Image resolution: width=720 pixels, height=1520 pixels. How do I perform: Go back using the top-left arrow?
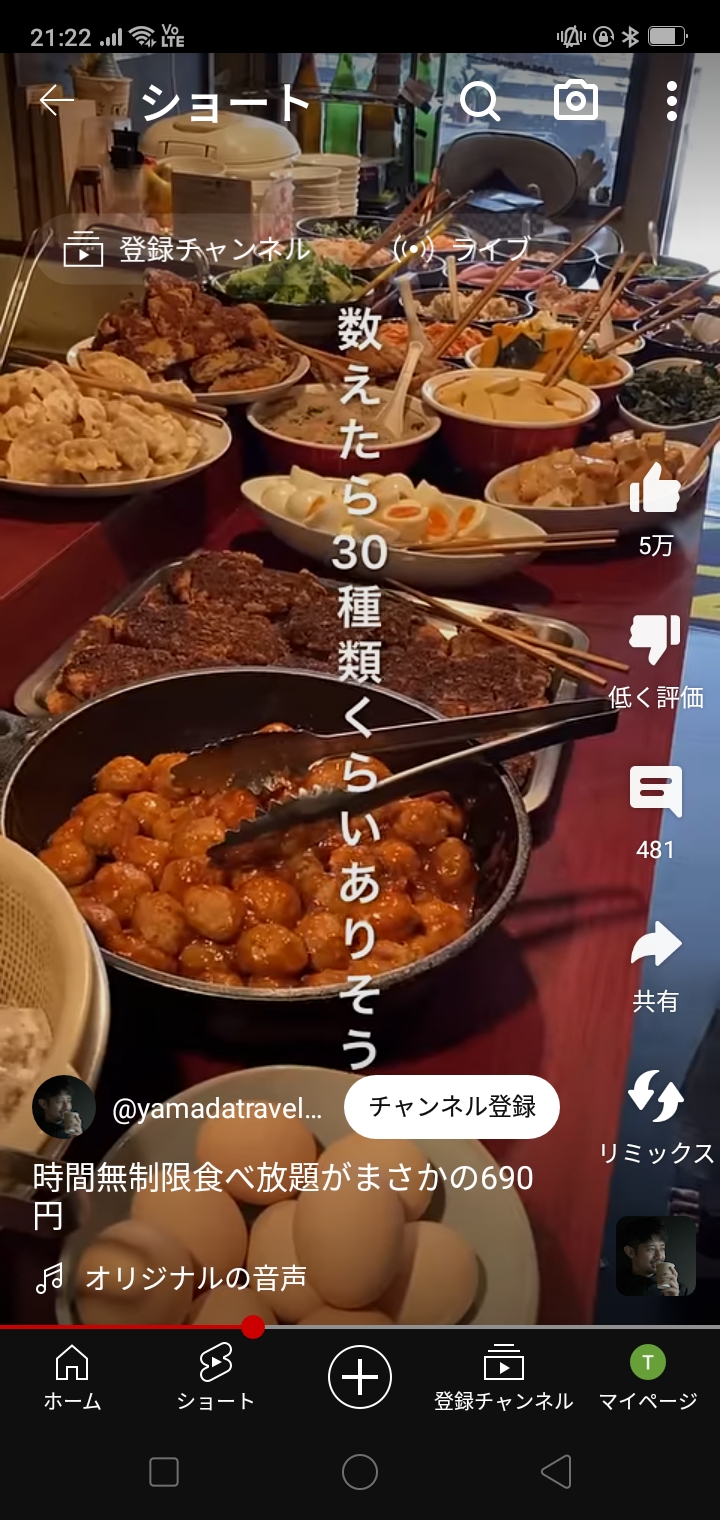coord(57,101)
